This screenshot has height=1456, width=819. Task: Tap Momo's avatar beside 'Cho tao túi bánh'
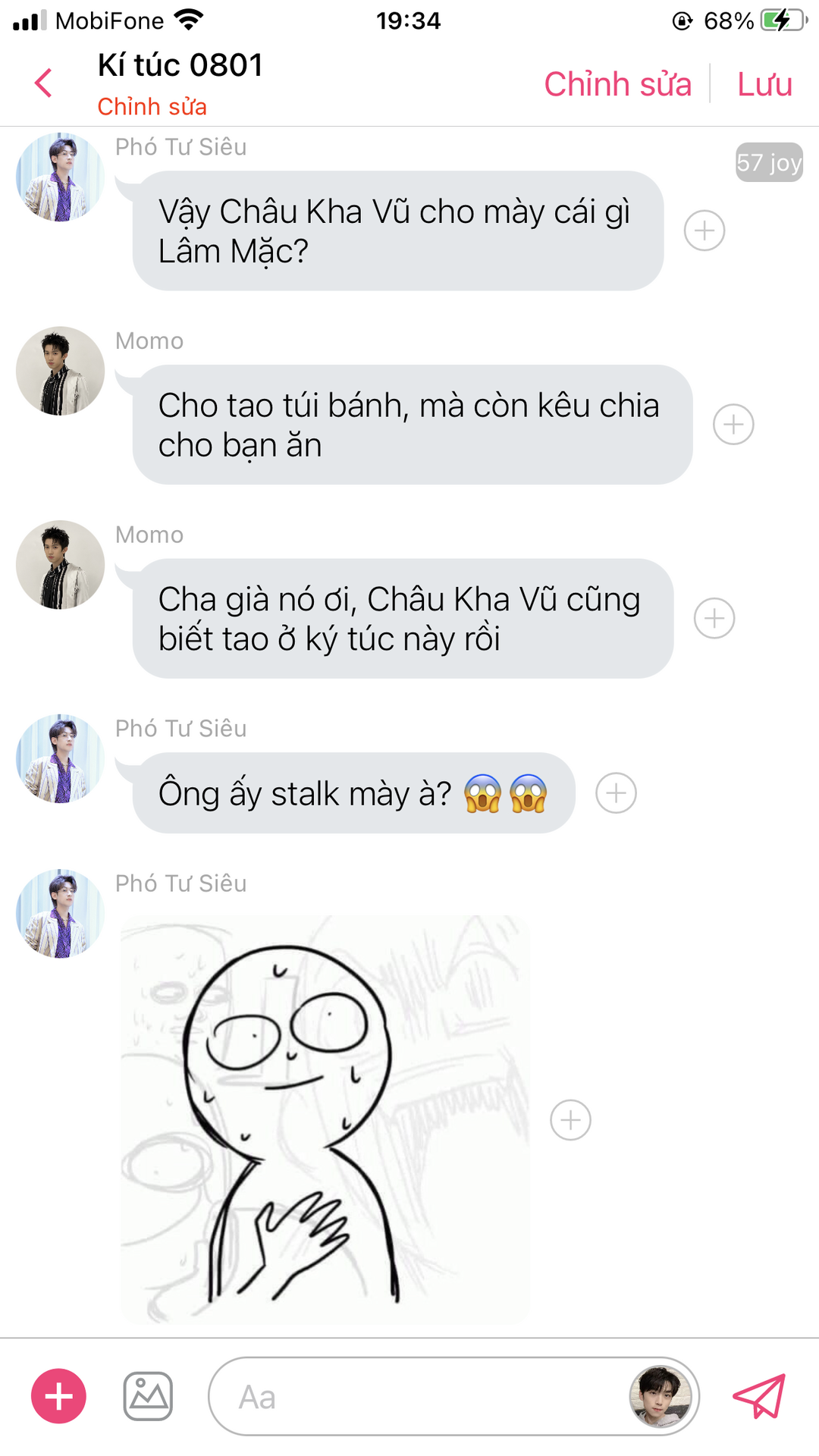(x=61, y=371)
